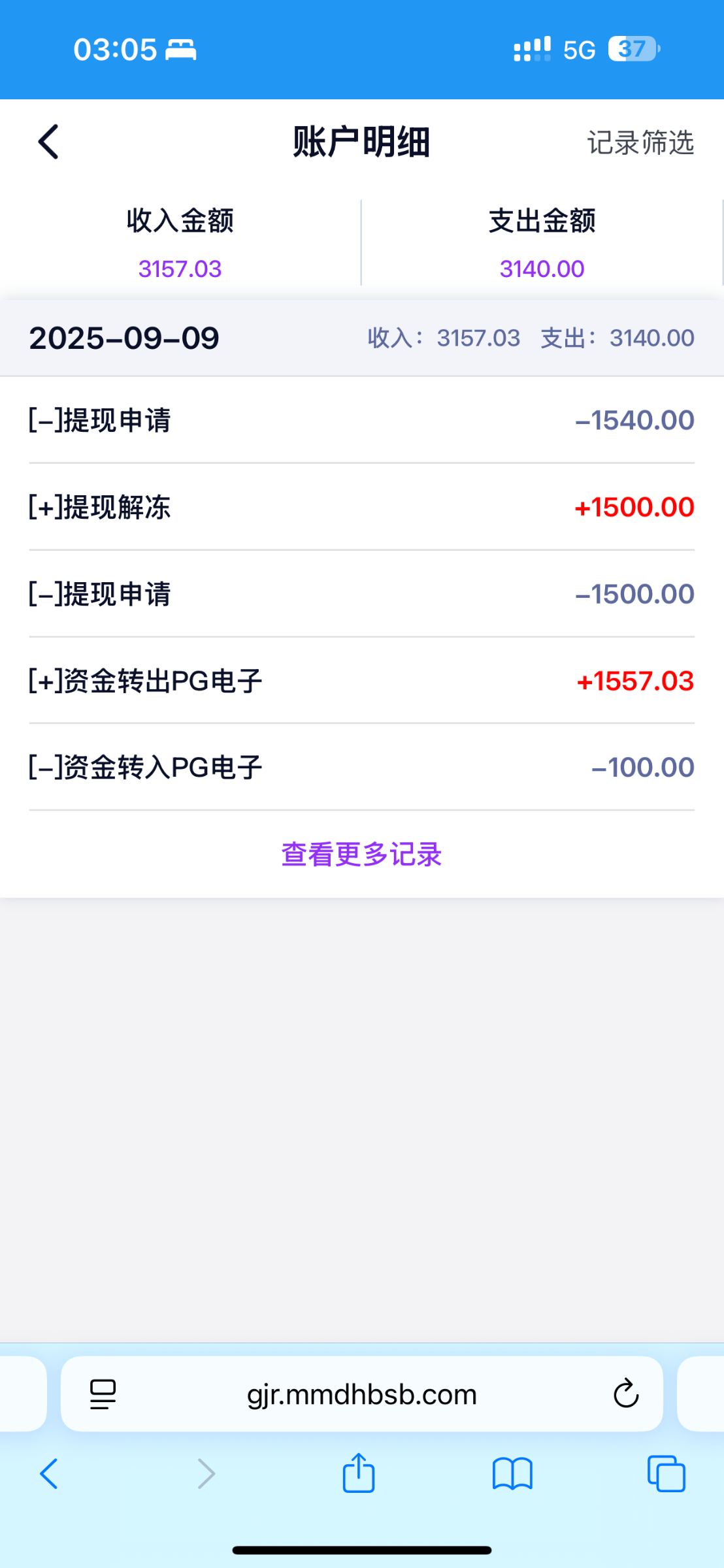Go back from the 账户明细 page
Viewport: 724px width, 1568px height.
point(48,142)
